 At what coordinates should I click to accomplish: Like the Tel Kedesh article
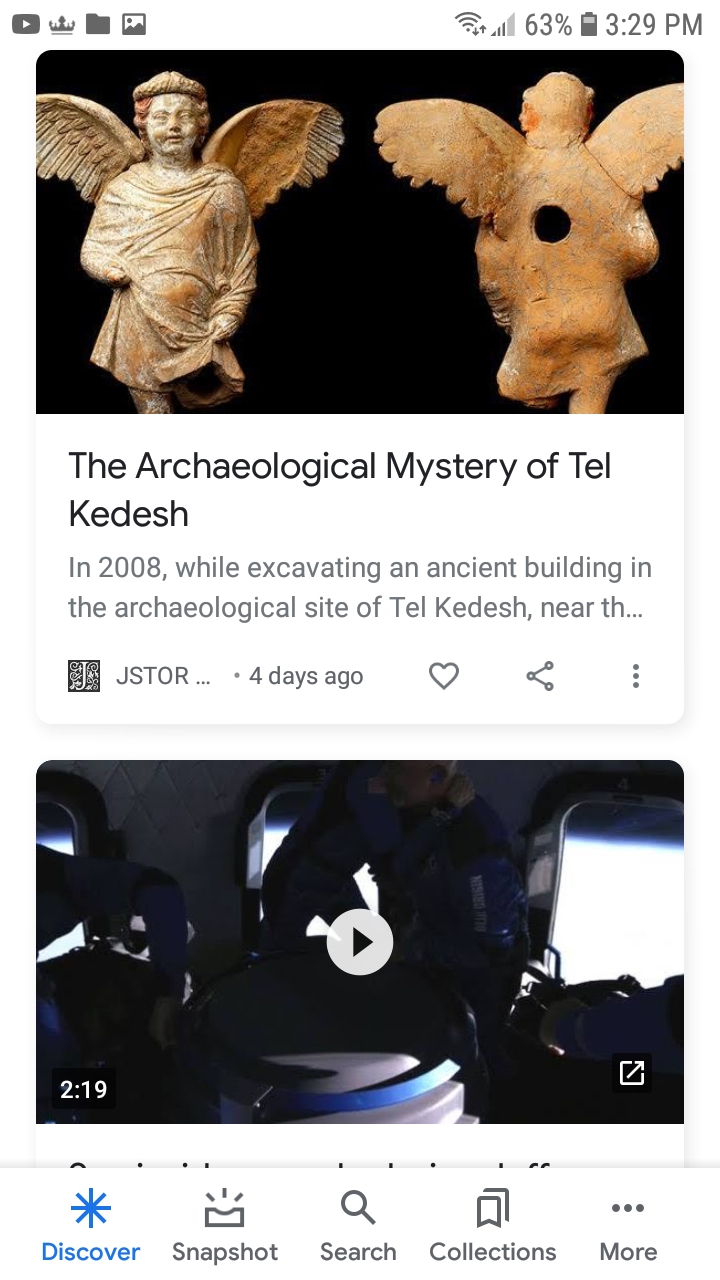[444, 677]
